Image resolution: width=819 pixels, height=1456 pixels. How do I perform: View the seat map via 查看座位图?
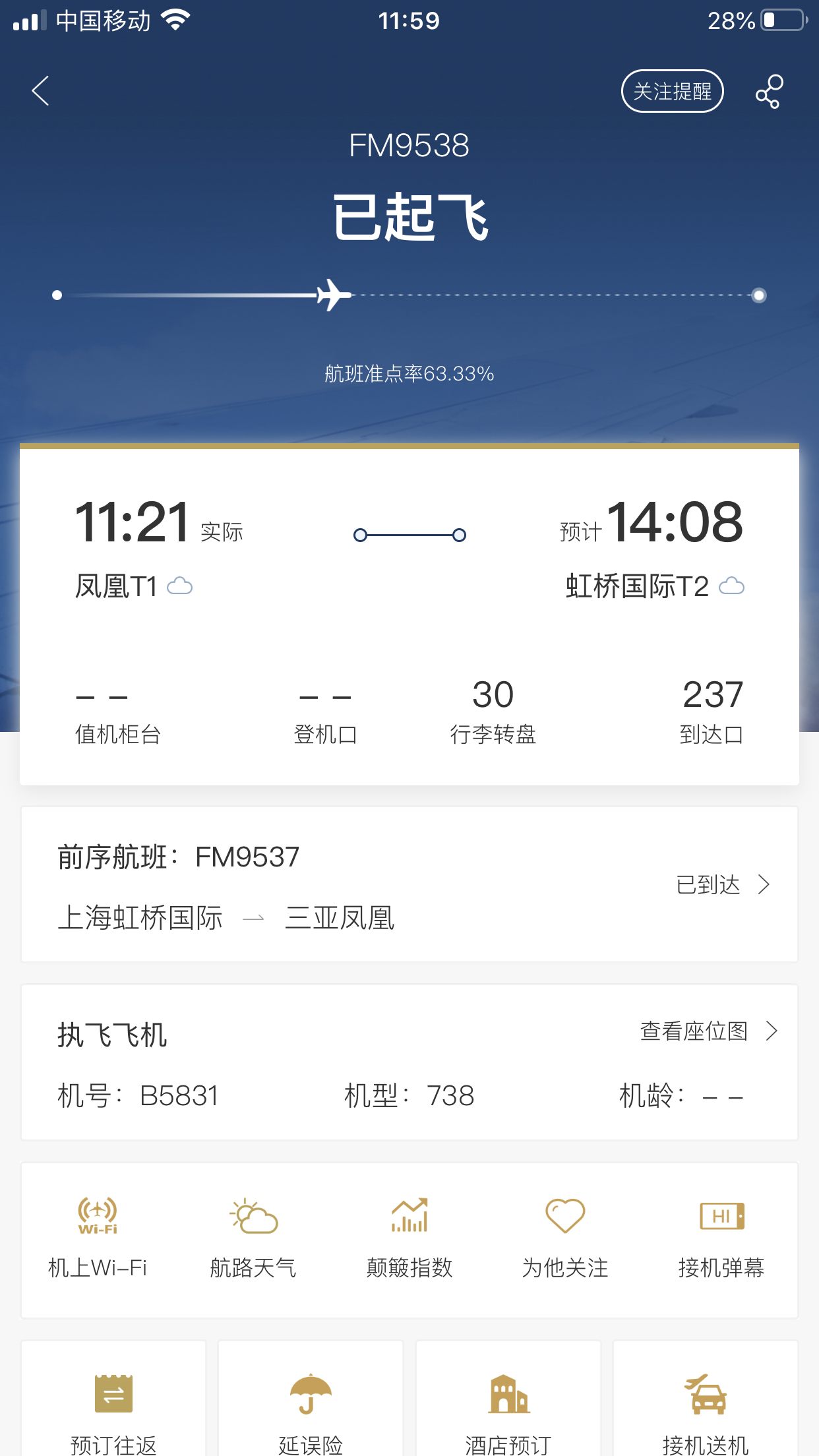[x=708, y=1031]
